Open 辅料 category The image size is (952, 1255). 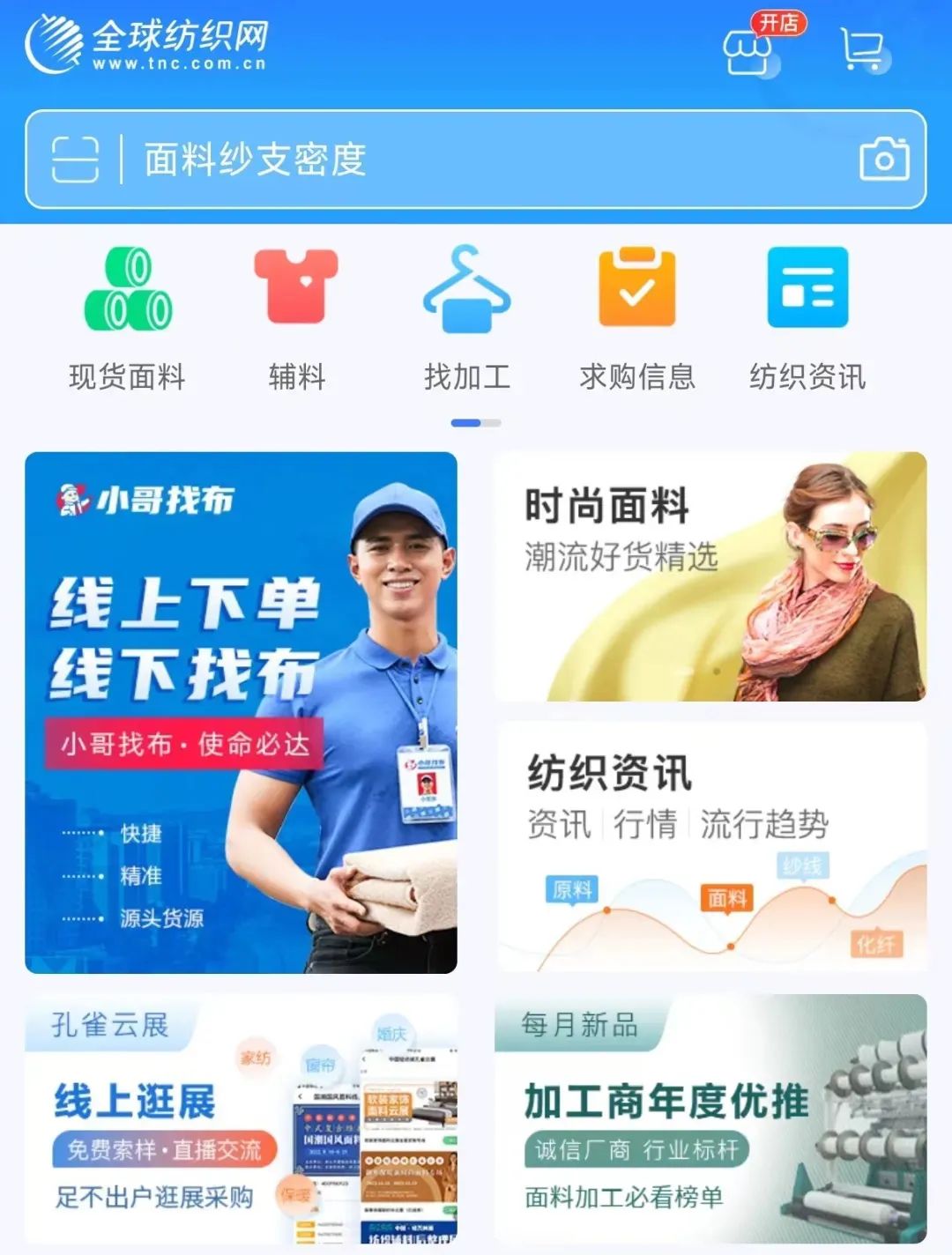(297, 317)
